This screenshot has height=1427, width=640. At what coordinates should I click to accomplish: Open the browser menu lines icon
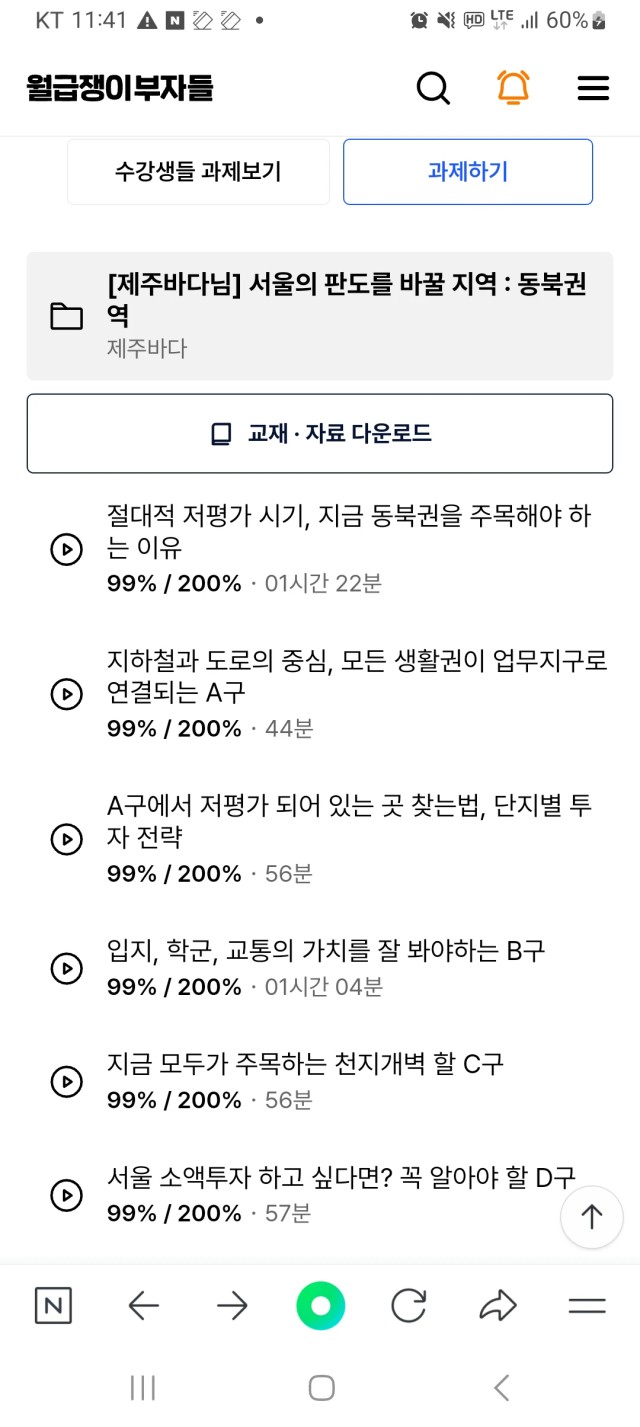click(x=587, y=1306)
